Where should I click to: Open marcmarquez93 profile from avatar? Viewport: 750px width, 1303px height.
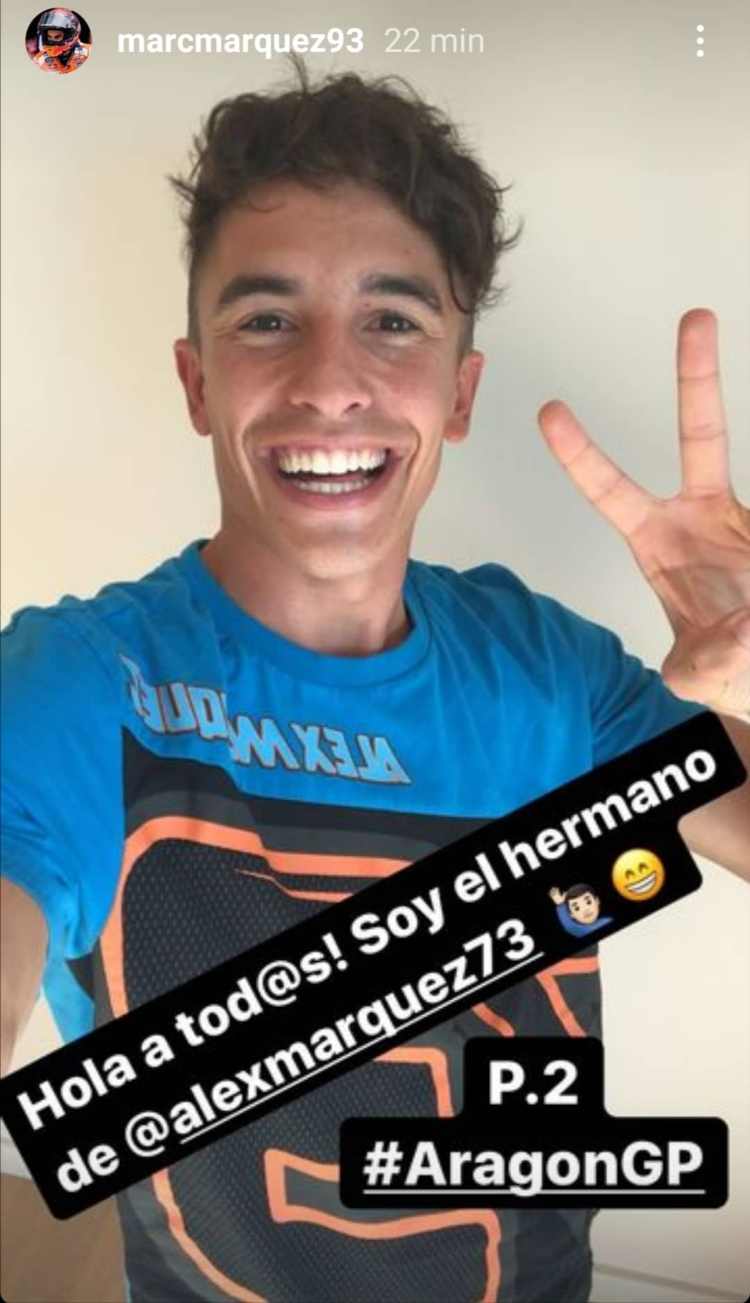point(58,41)
